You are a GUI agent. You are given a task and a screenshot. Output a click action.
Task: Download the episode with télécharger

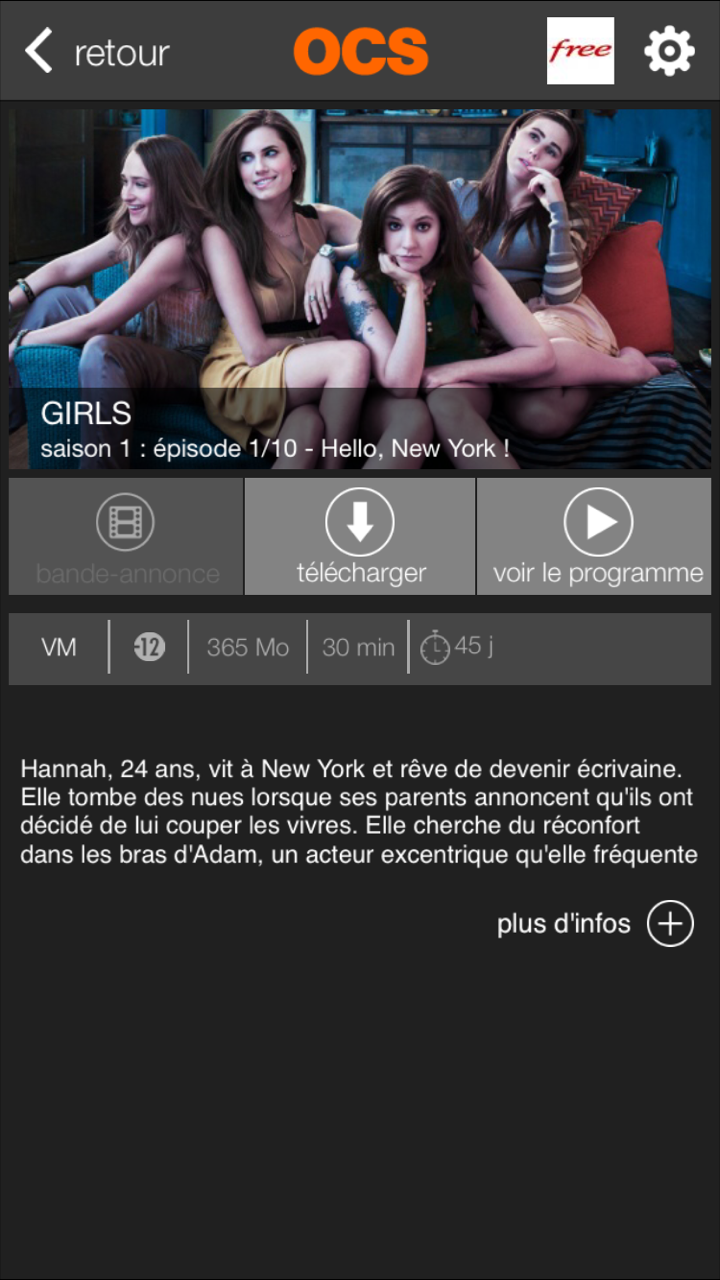[360, 536]
